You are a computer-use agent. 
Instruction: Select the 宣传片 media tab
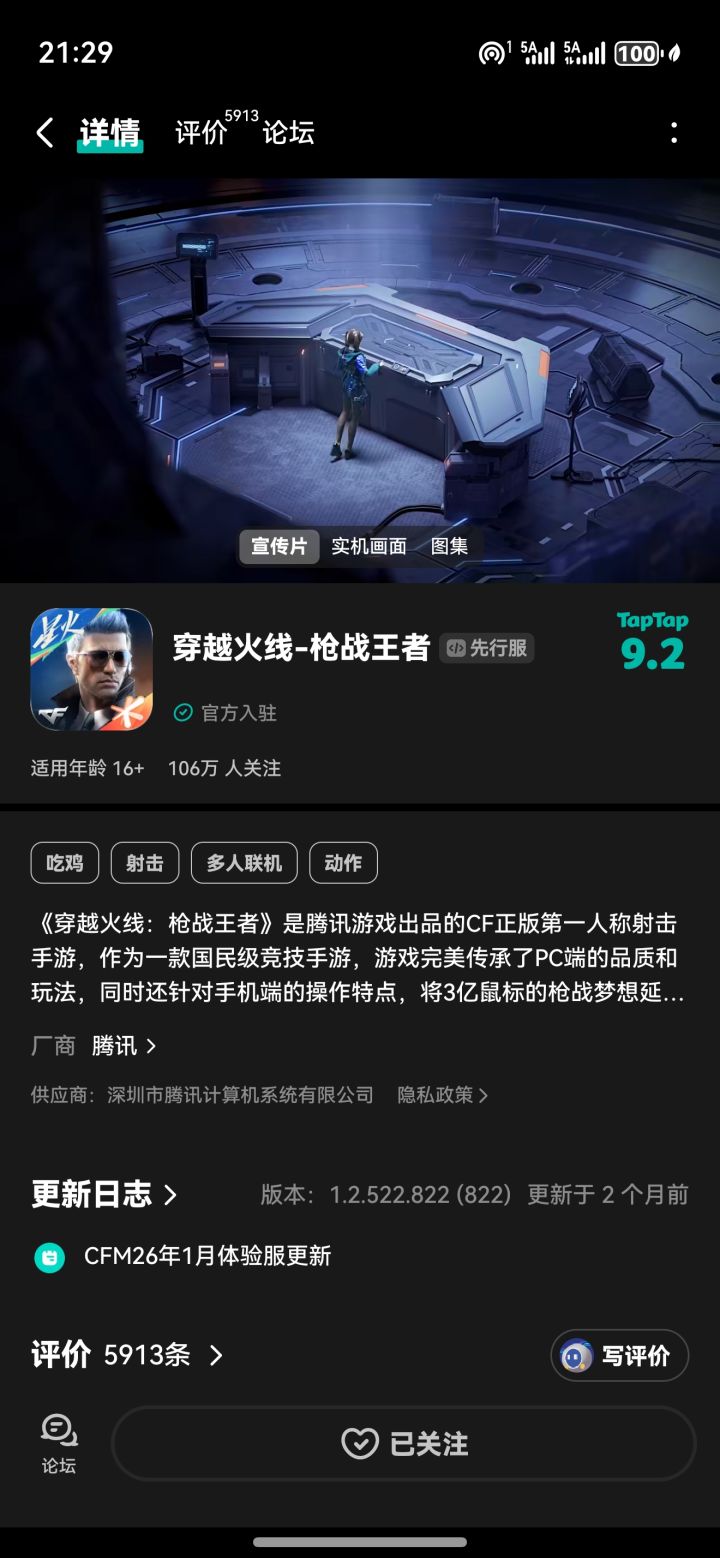tap(279, 546)
